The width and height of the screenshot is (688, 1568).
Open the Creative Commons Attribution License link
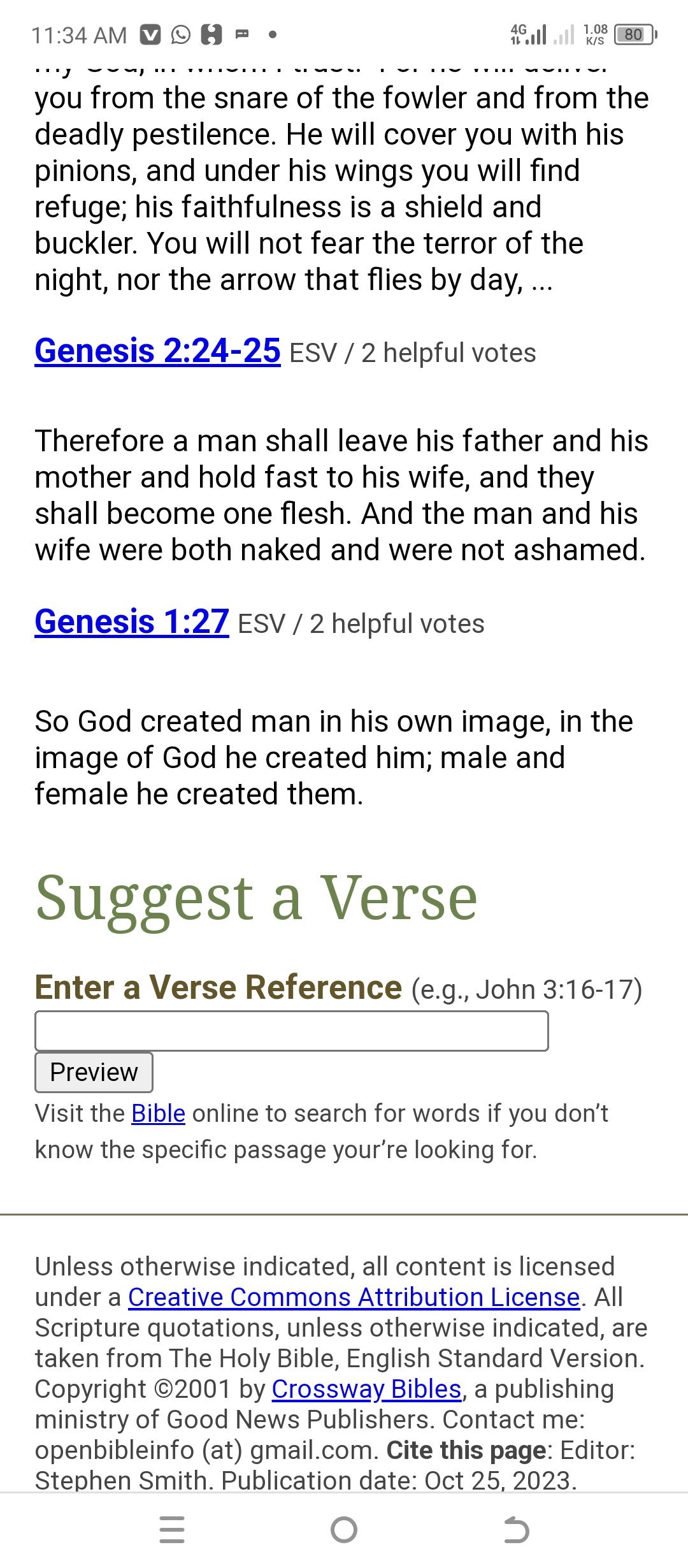pyautogui.click(x=354, y=1297)
